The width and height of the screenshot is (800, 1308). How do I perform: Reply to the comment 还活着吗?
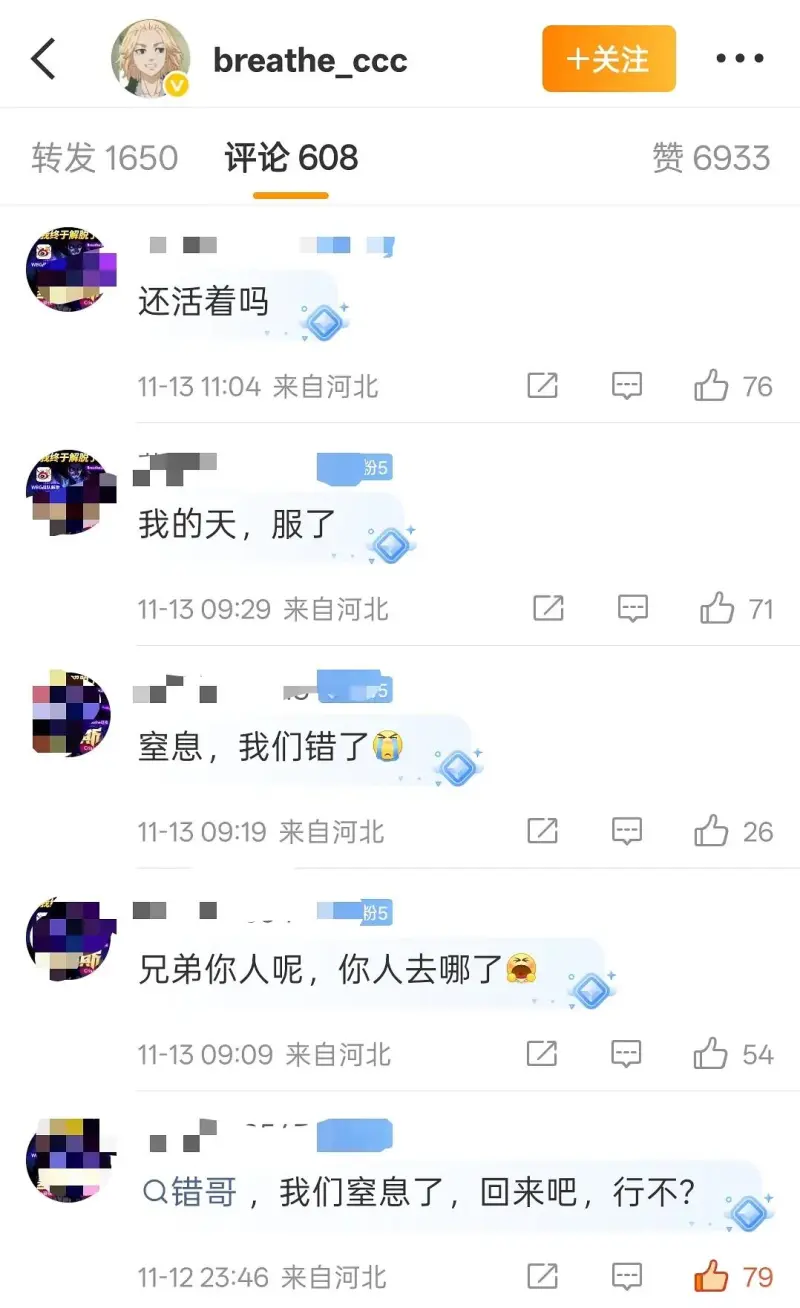point(627,386)
